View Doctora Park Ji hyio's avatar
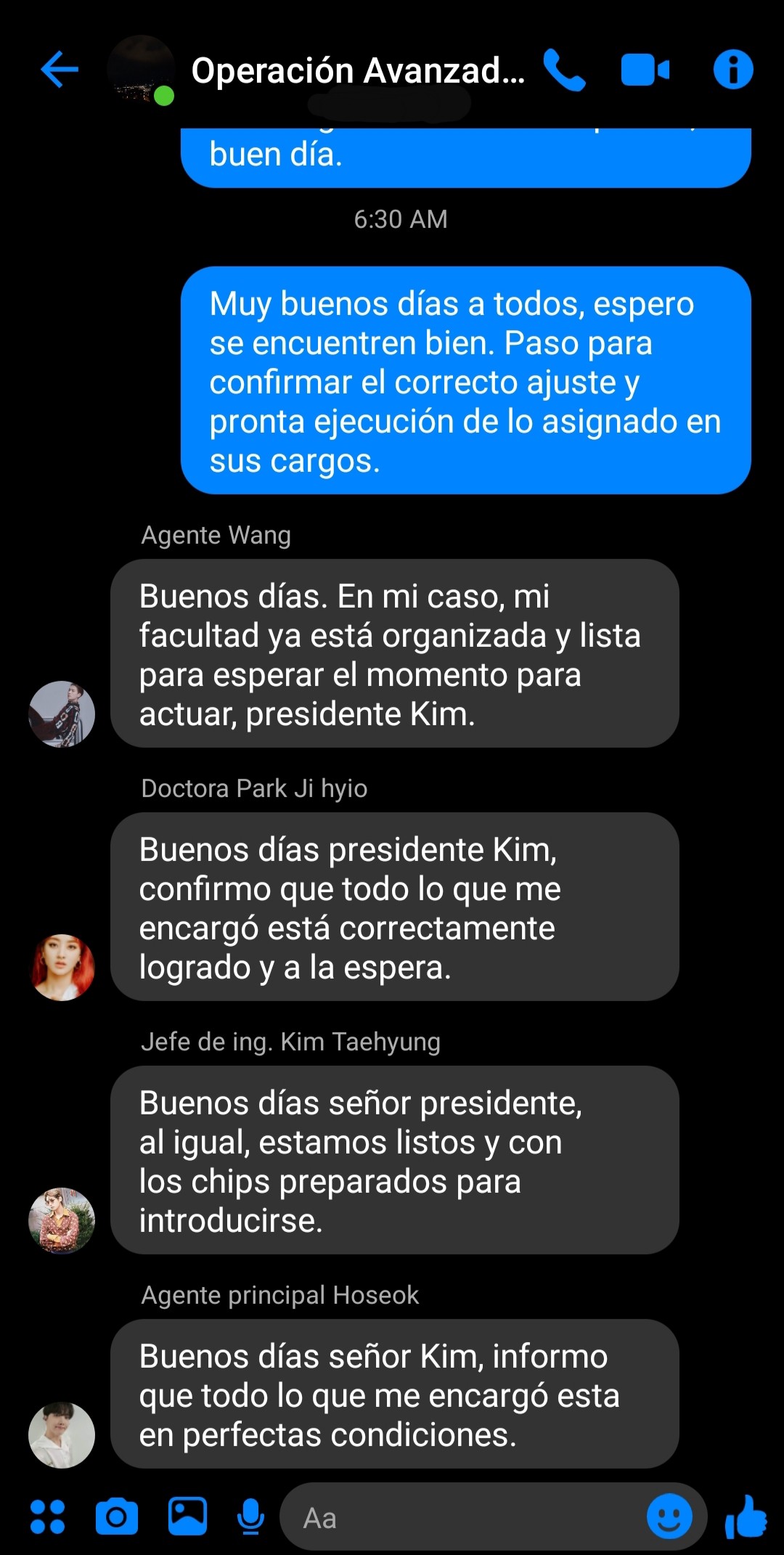The height and width of the screenshot is (1555, 784). [62, 968]
